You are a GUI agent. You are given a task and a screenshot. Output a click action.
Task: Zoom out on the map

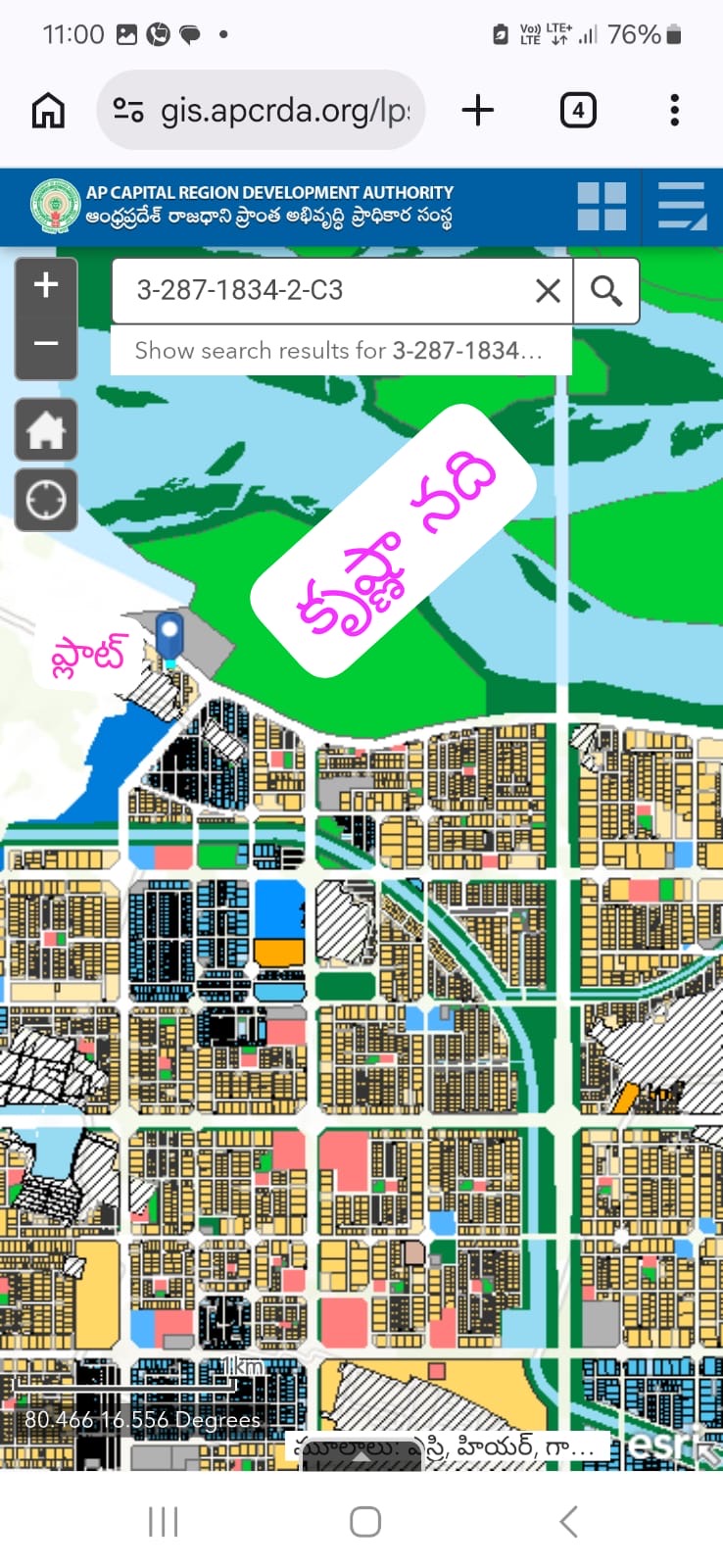coord(46,344)
